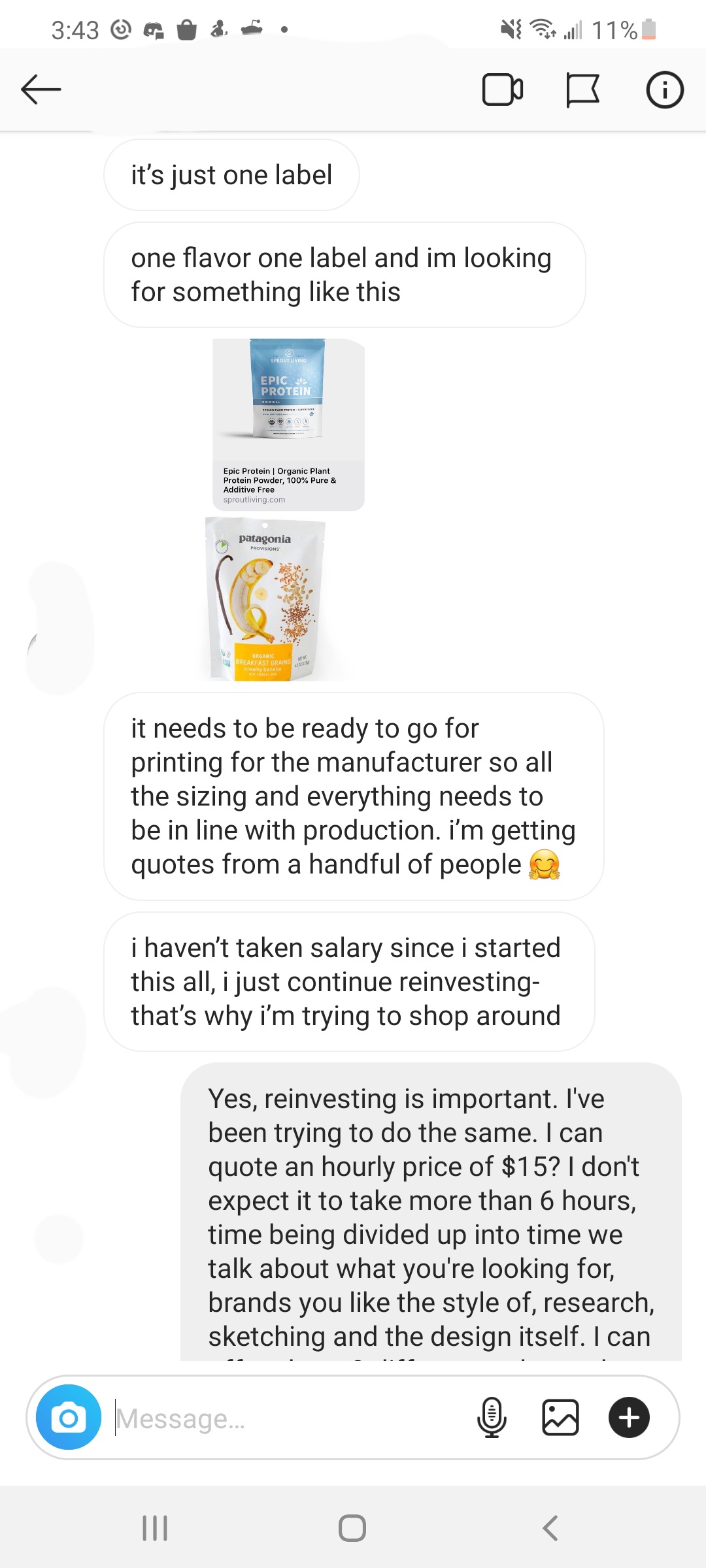View the Patagonia Provisions image
The width and height of the screenshot is (706, 1568).
(265, 599)
